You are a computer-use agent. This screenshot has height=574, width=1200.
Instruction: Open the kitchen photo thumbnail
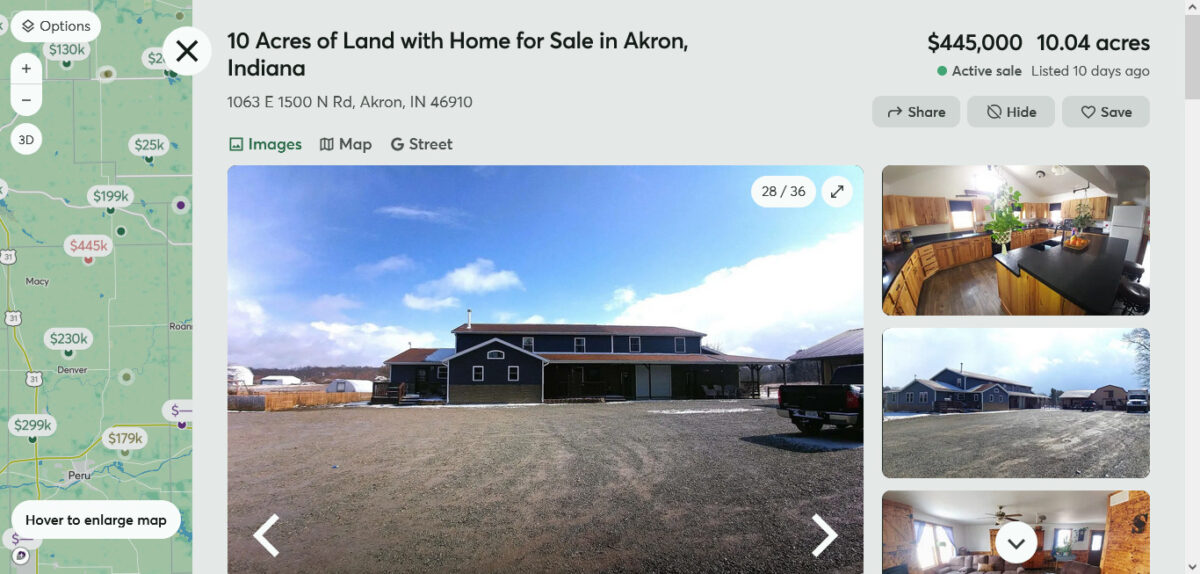(x=1015, y=240)
